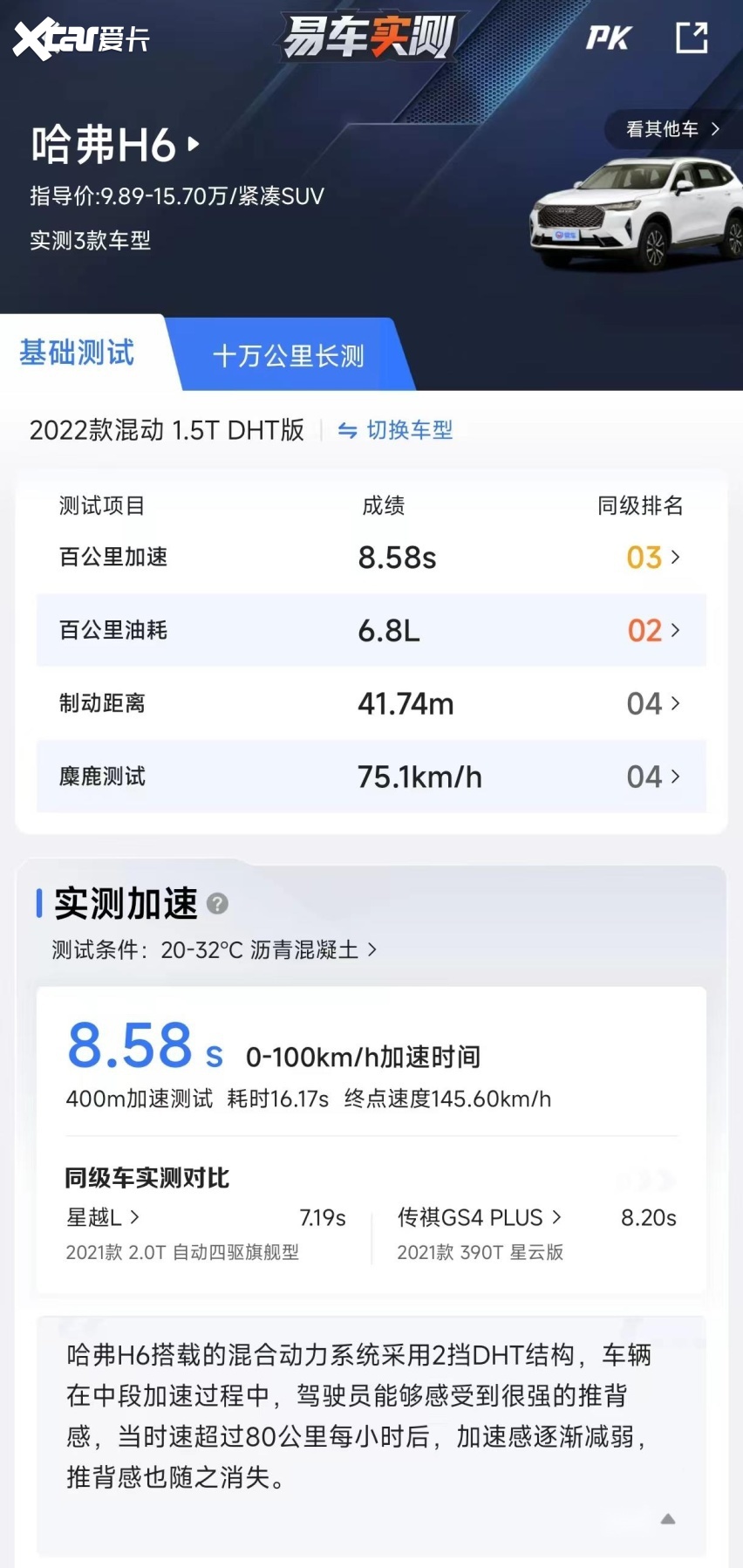The height and width of the screenshot is (1568, 743).
Task: Tap 看其他车 to view other cars
Action: [x=672, y=130]
